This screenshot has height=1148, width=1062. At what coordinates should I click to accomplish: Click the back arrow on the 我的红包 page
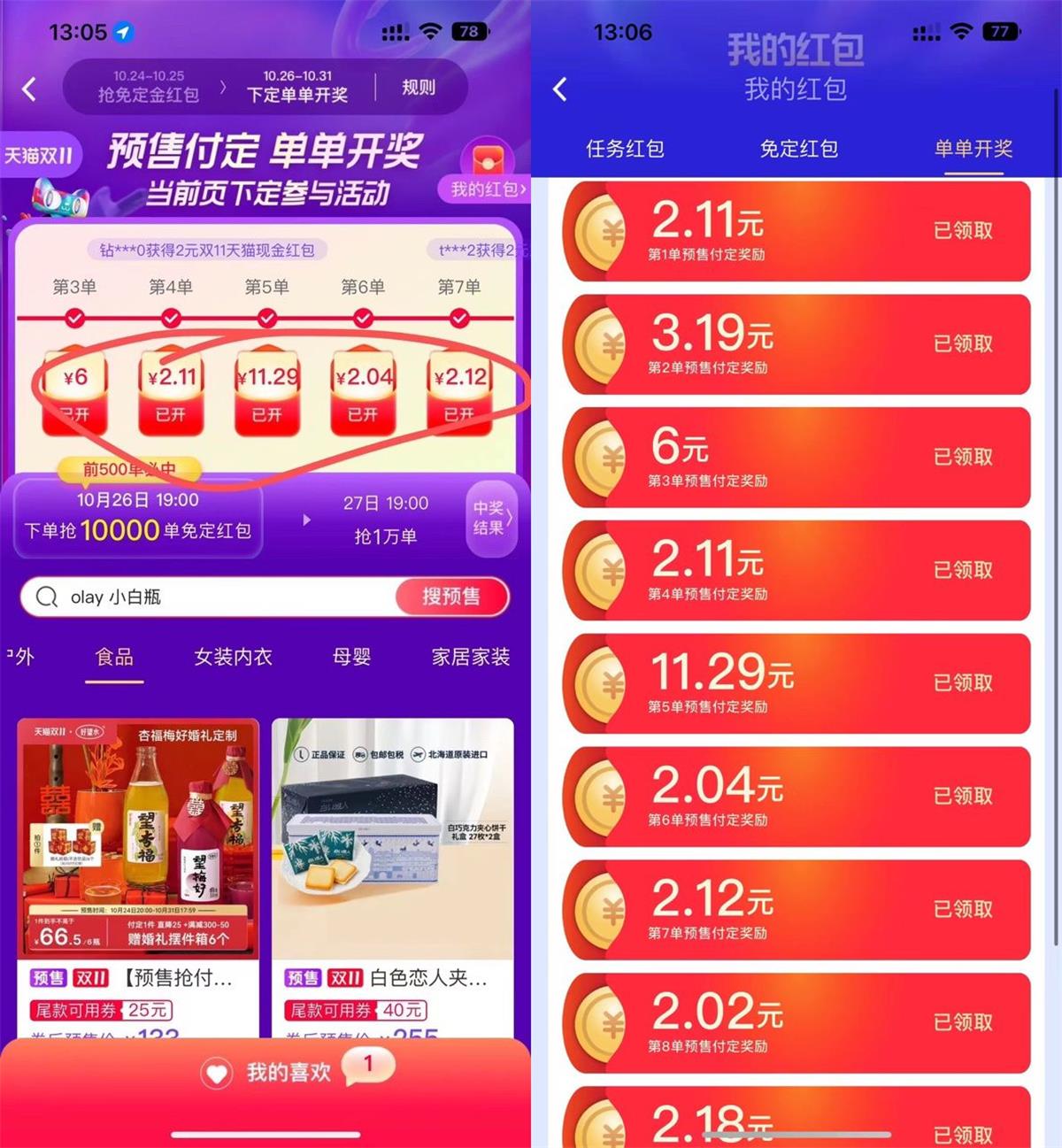tap(559, 89)
